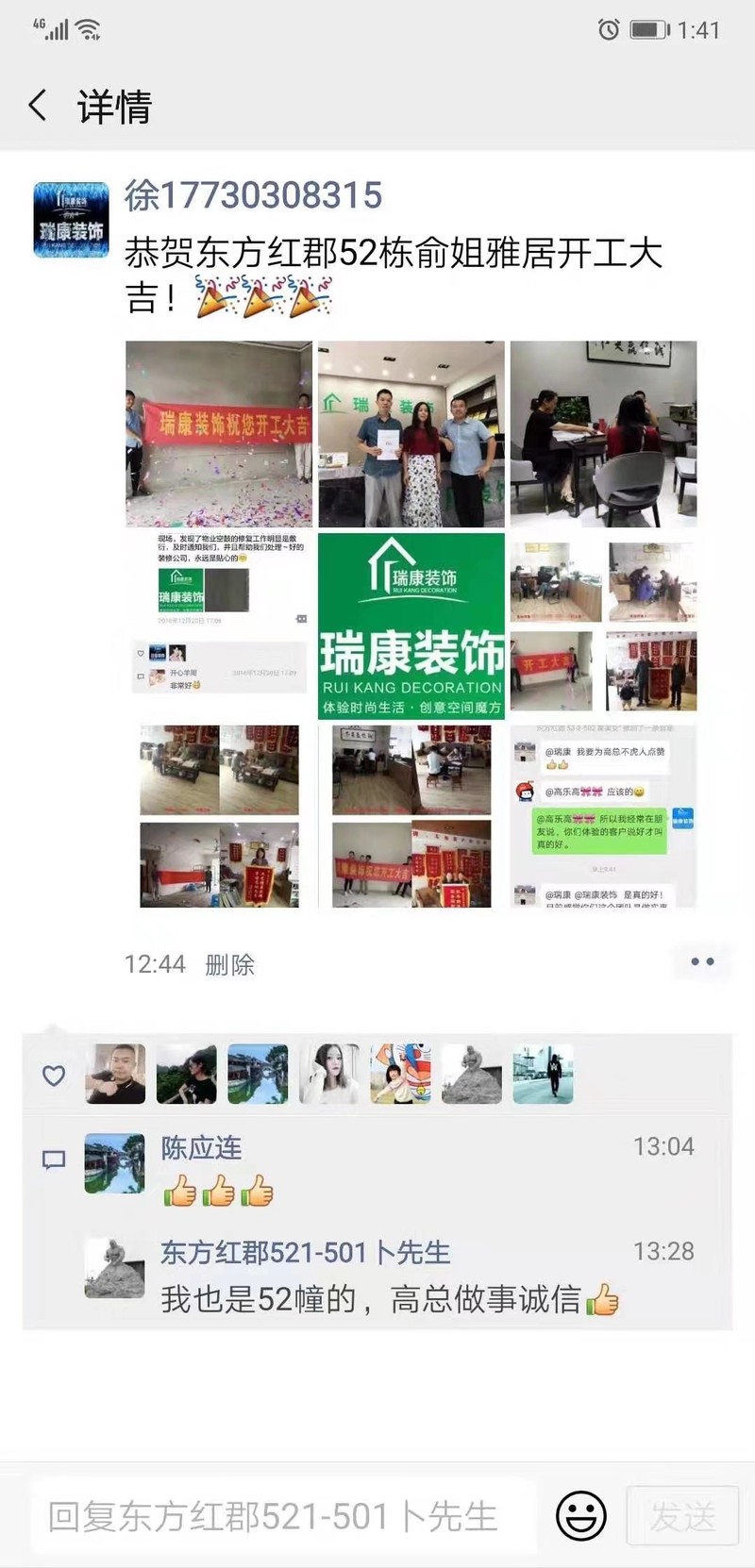Open the red banner construction photo
The width and height of the screenshot is (755, 1568).
(x=219, y=434)
